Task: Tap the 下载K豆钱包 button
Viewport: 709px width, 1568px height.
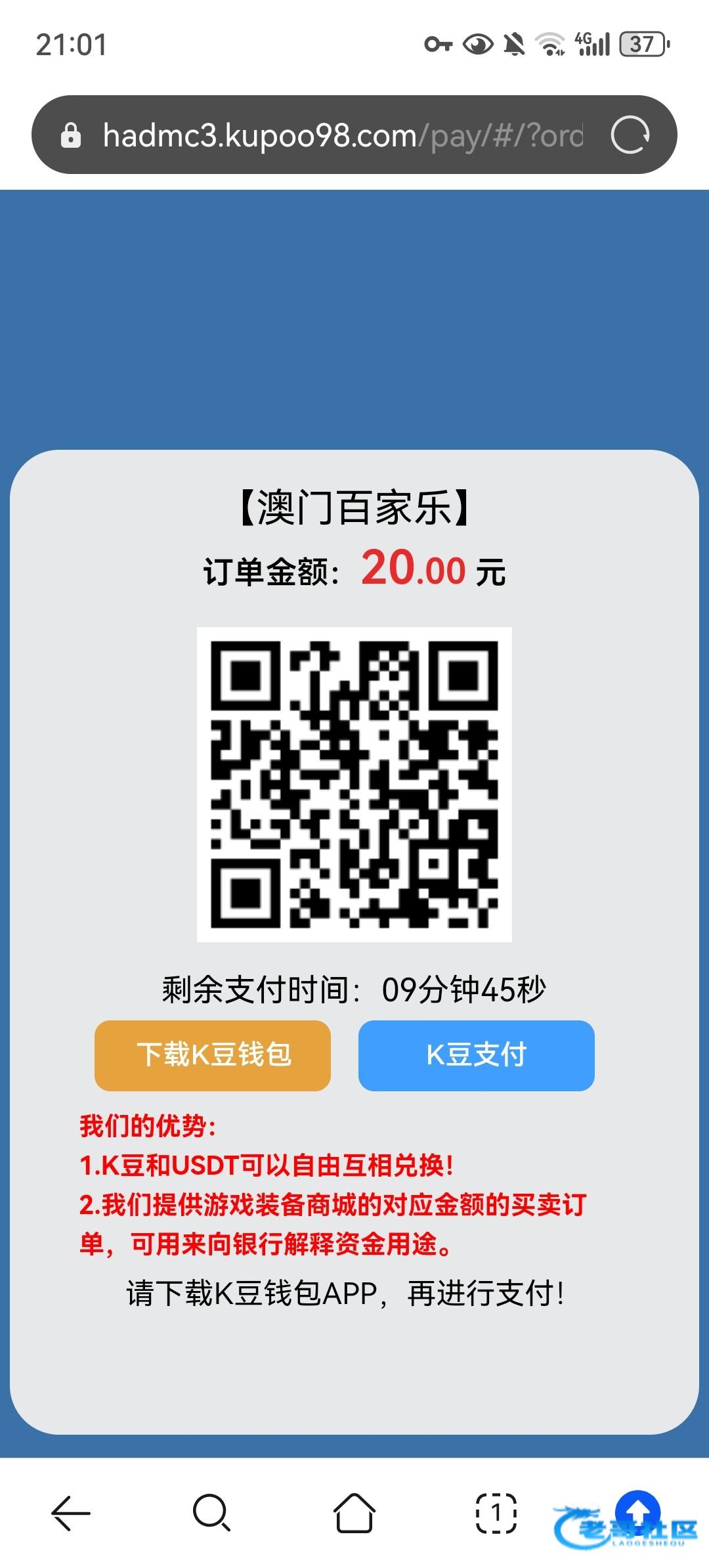Action: coord(213,1055)
